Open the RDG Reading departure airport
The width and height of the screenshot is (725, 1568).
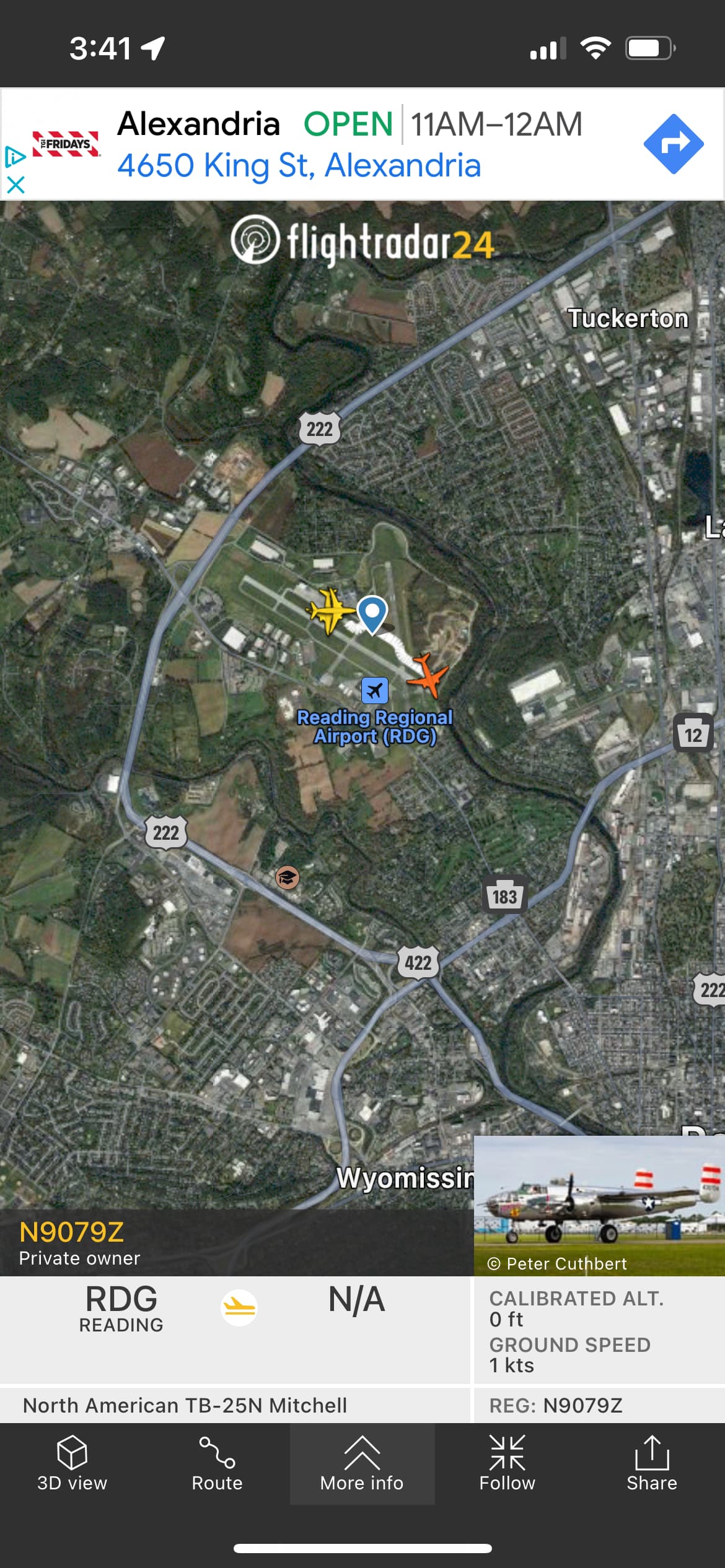pos(121,1307)
